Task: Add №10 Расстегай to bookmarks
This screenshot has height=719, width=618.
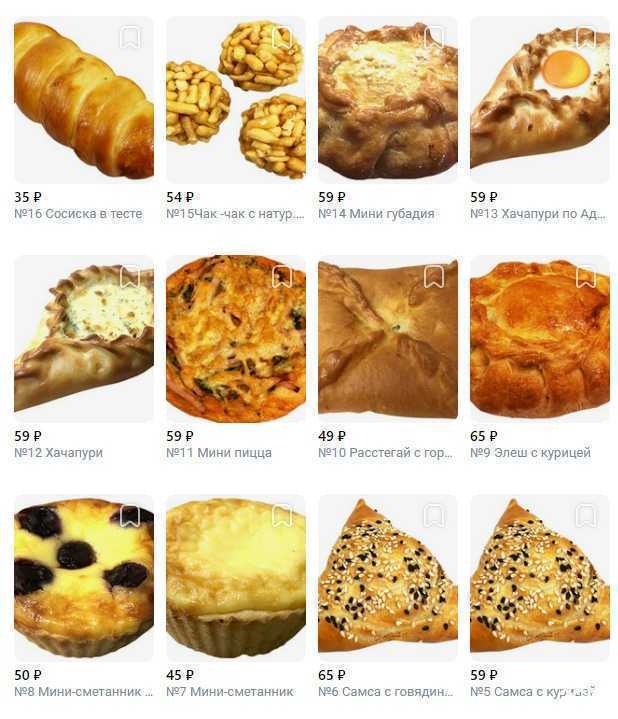Action: coord(434,277)
